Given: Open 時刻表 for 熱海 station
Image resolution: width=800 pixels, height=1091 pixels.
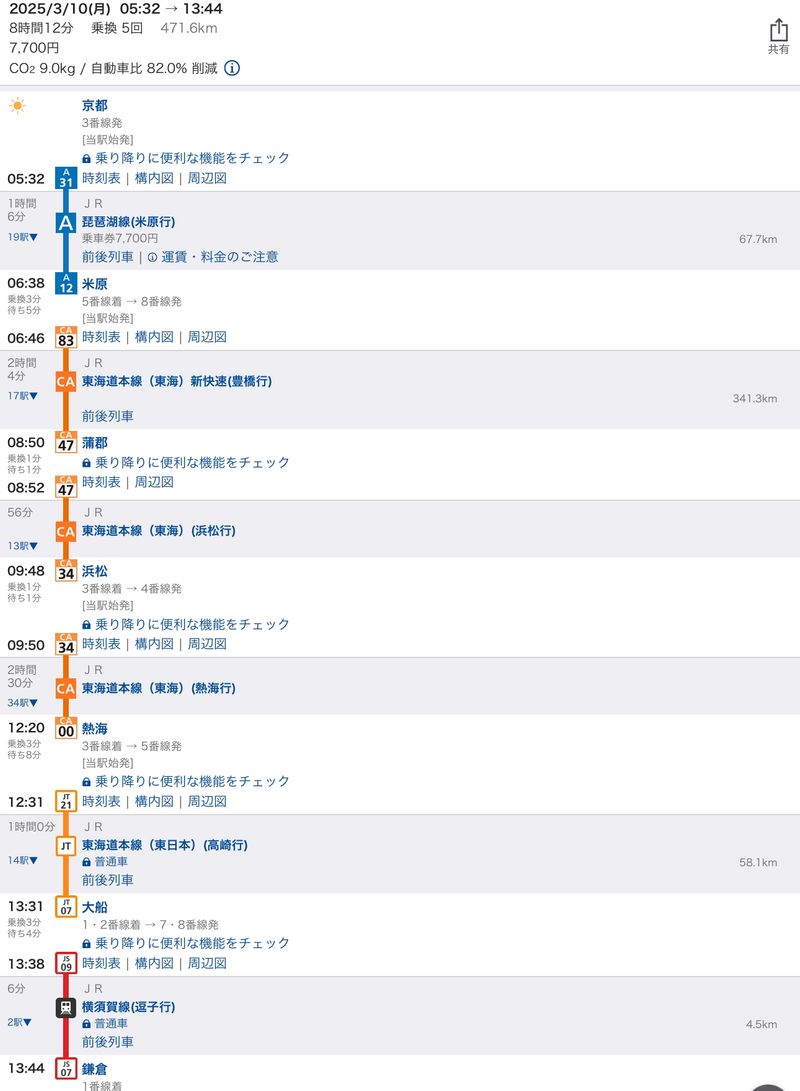Looking at the screenshot, I should (101, 801).
